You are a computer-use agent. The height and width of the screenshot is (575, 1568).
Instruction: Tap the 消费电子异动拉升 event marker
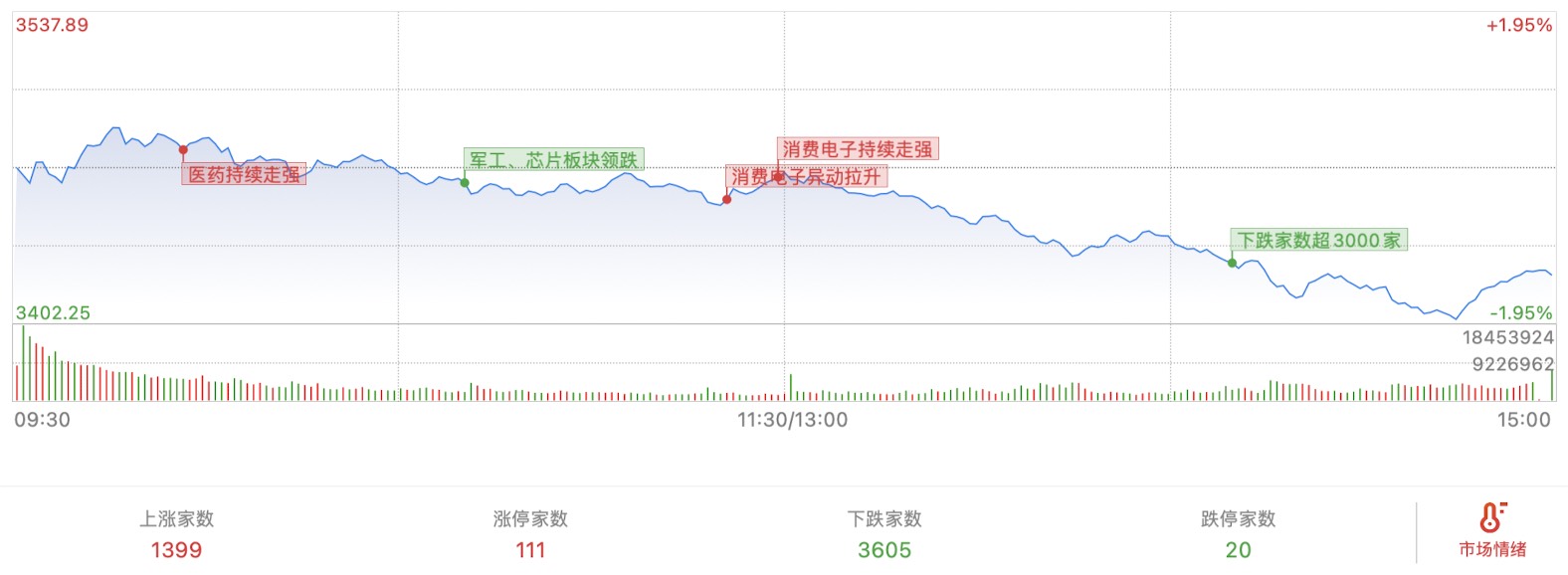(x=806, y=177)
